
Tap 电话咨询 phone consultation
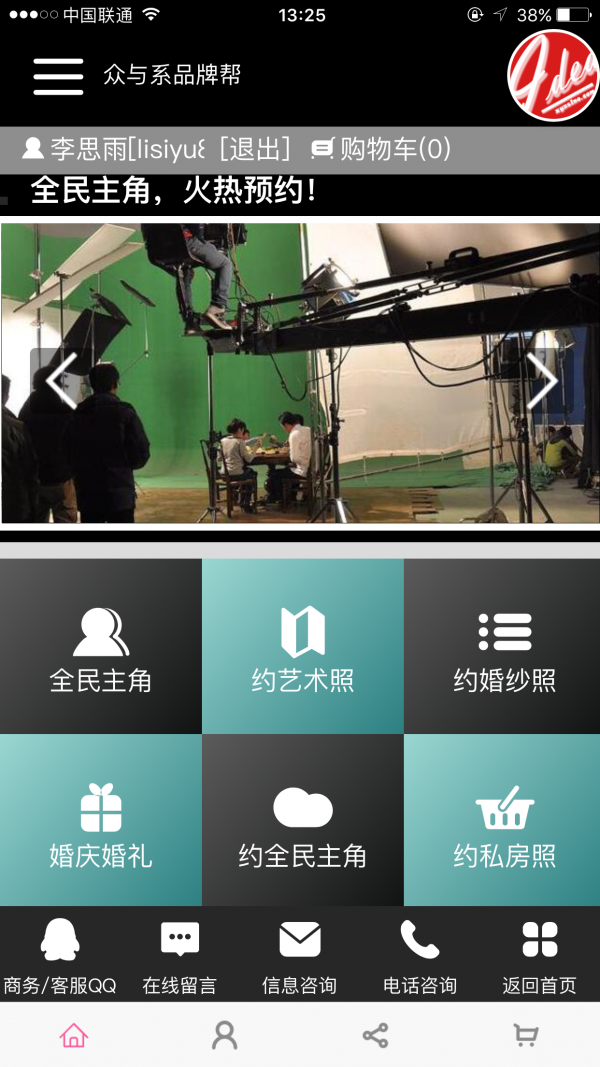pyautogui.click(x=420, y=956)
